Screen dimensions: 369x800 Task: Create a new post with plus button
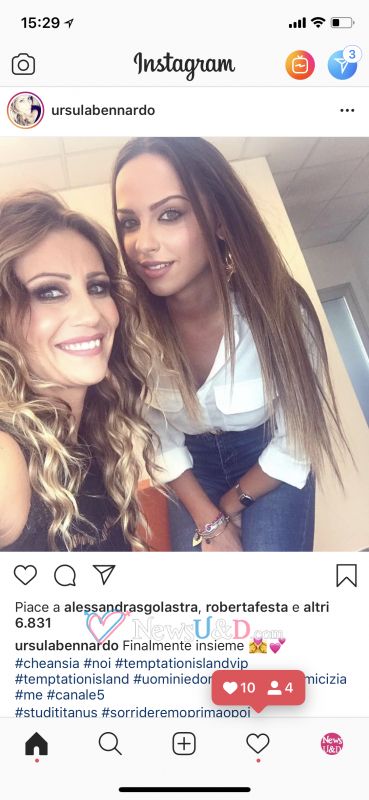[184, 744]
